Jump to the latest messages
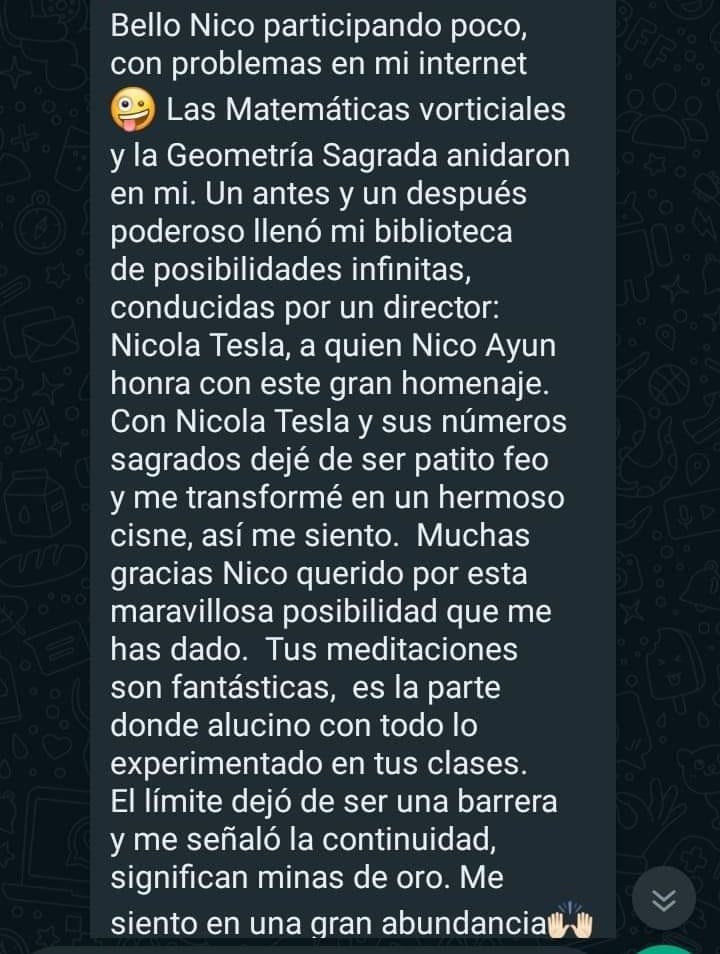 (664, 899)
